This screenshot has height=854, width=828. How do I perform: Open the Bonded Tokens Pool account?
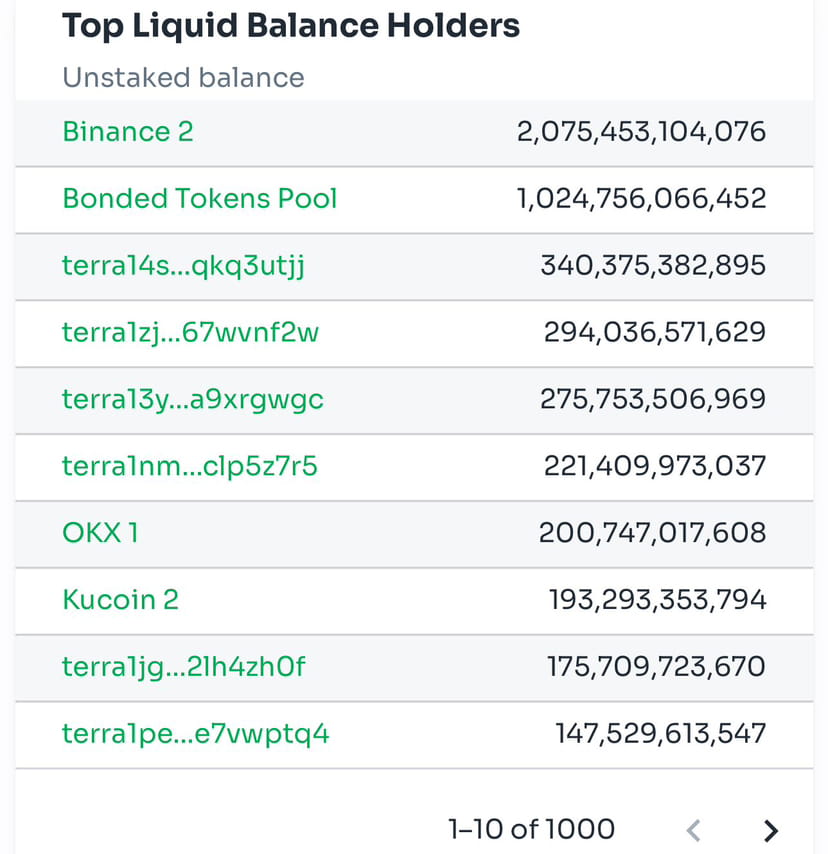[x=199, y=199]
